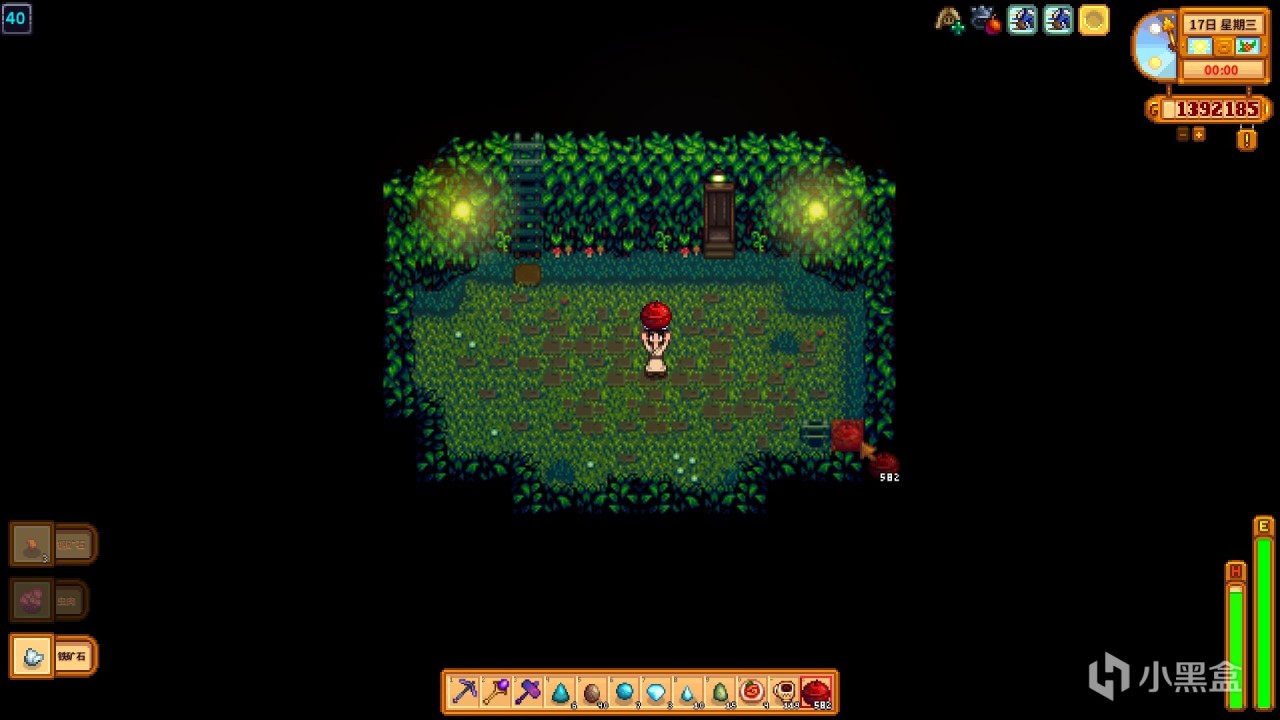Select the water droplet item with count 10
The width and height of the screenshot is (1280, 720).
pyautogui.click(x=688, y=691)
